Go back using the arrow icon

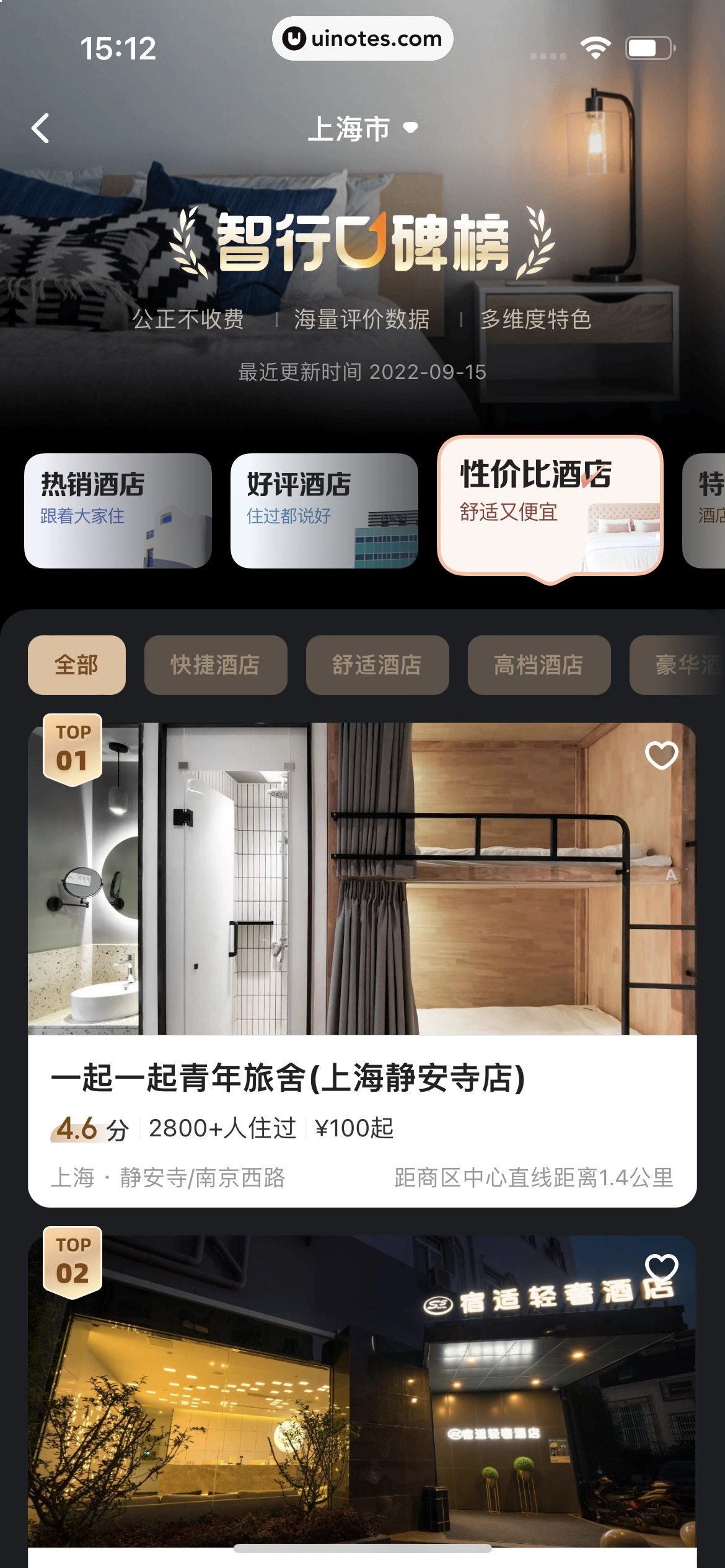click(41, 129)
